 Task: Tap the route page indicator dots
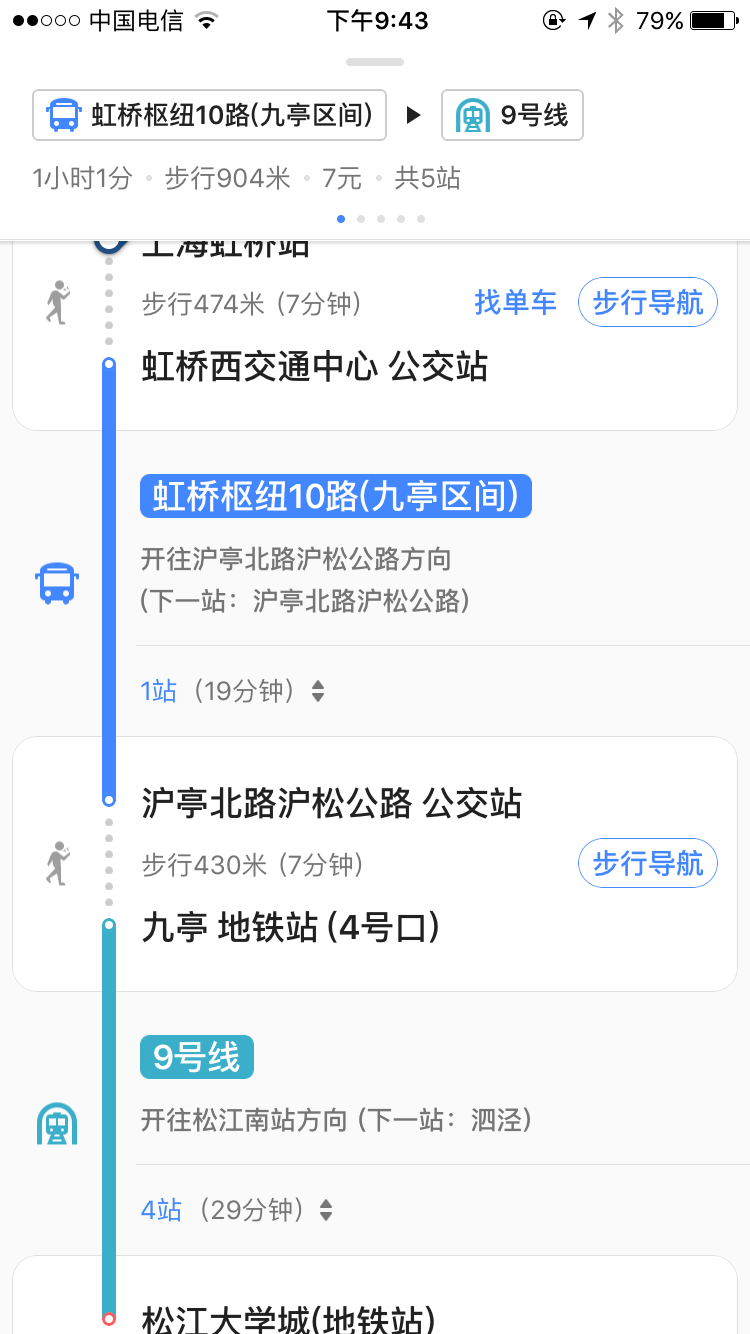point(381,218)
